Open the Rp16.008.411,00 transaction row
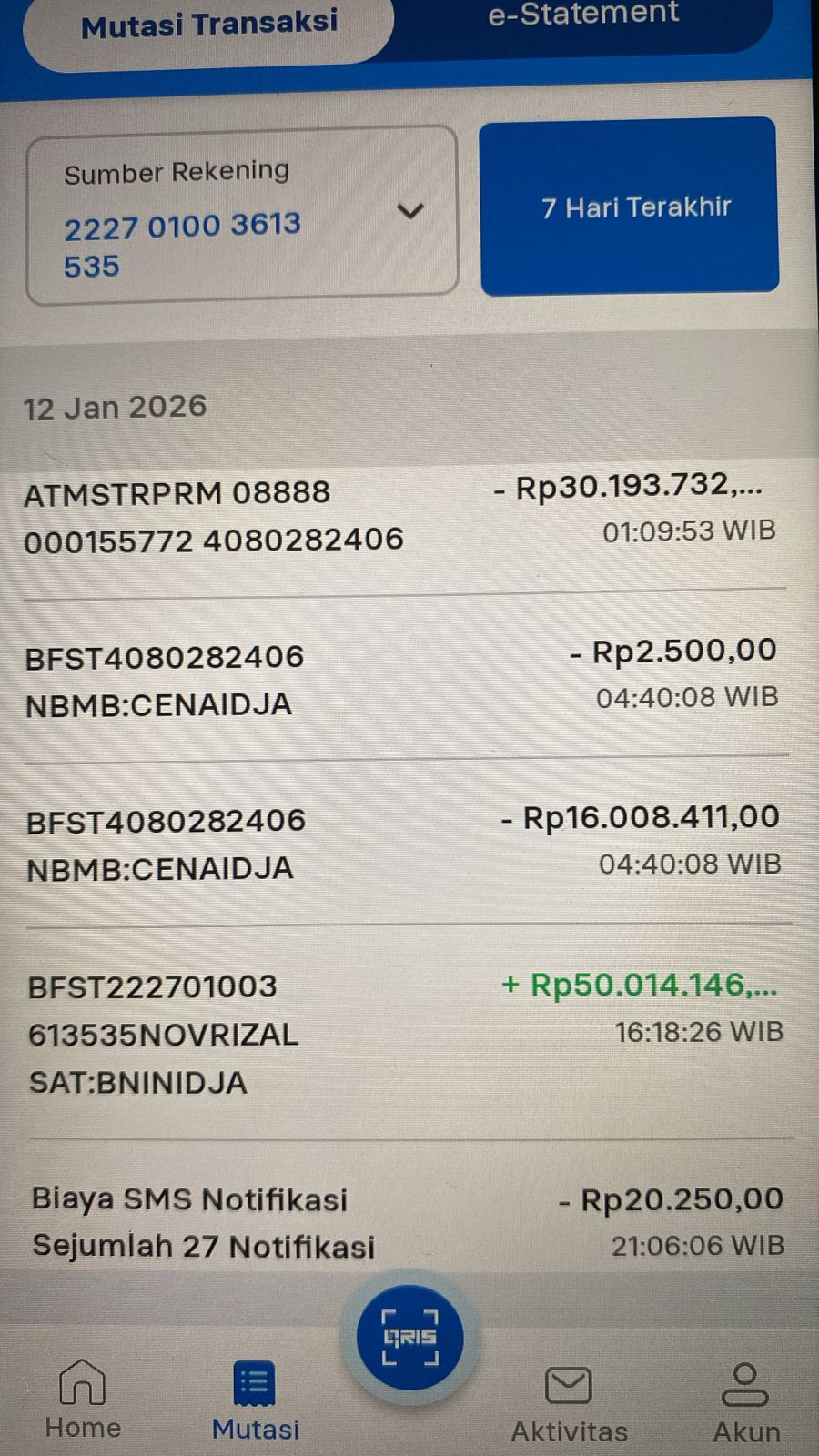 pyautogui.click(x=400, y=843)
